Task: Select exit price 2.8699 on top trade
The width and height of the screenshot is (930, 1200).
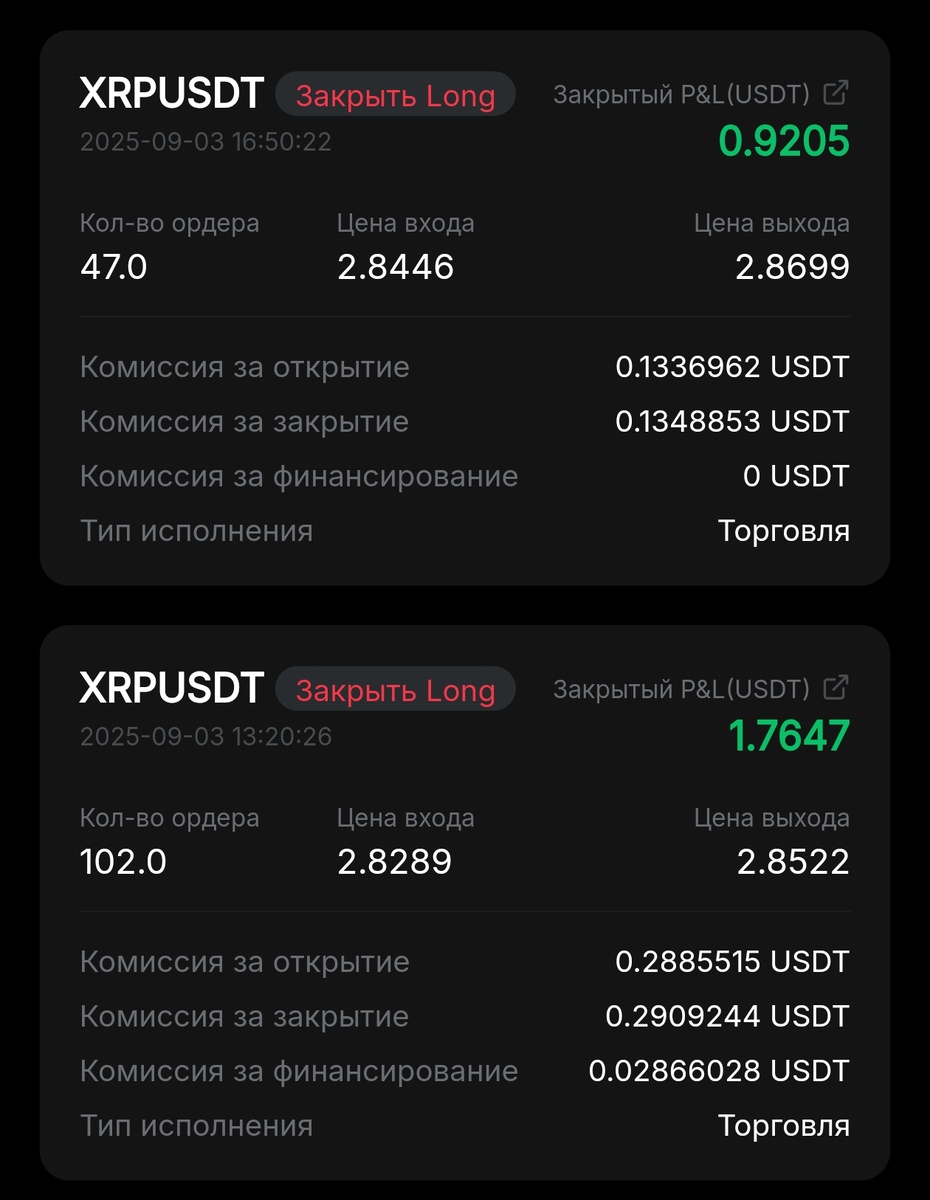Action: [x=794, y=266]
